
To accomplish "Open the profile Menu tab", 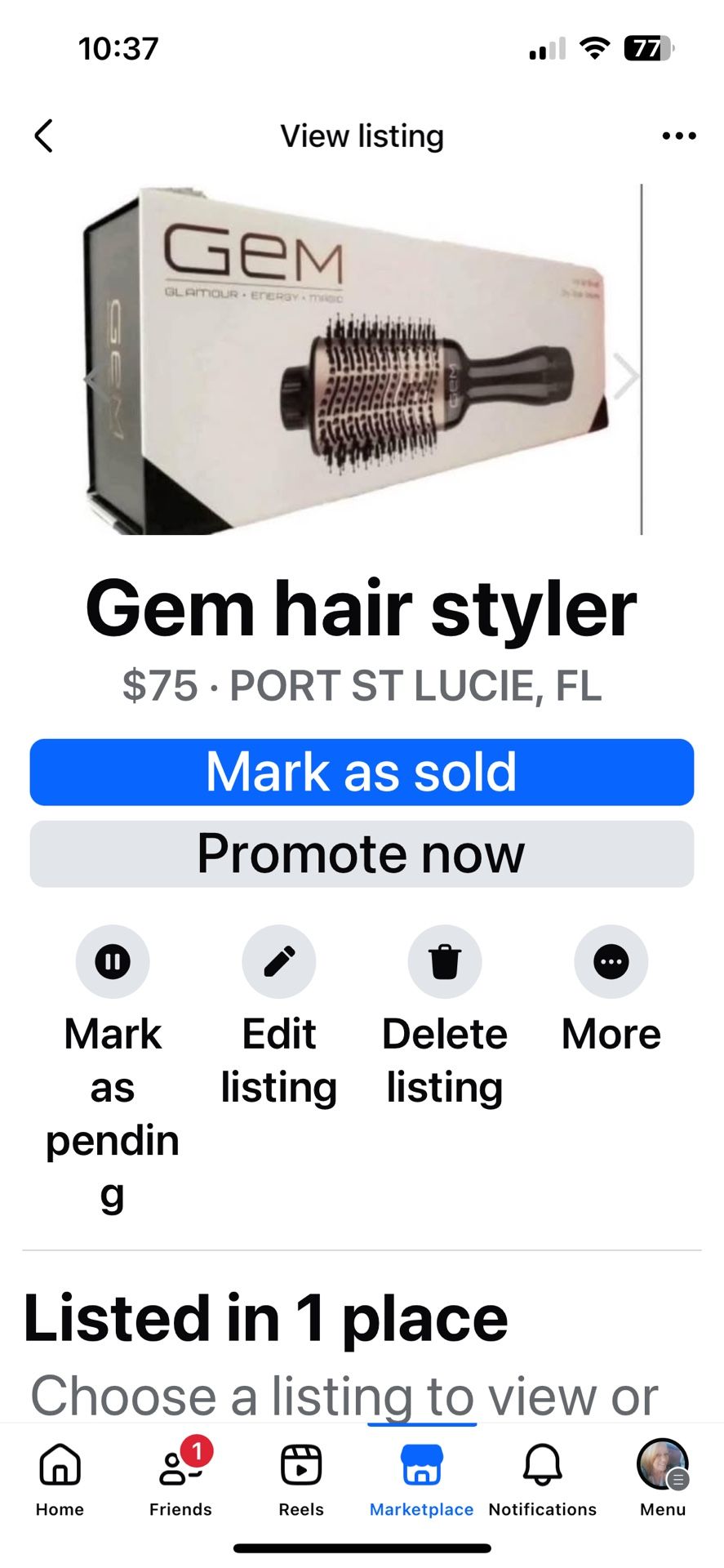I will tap(662, 1478).
